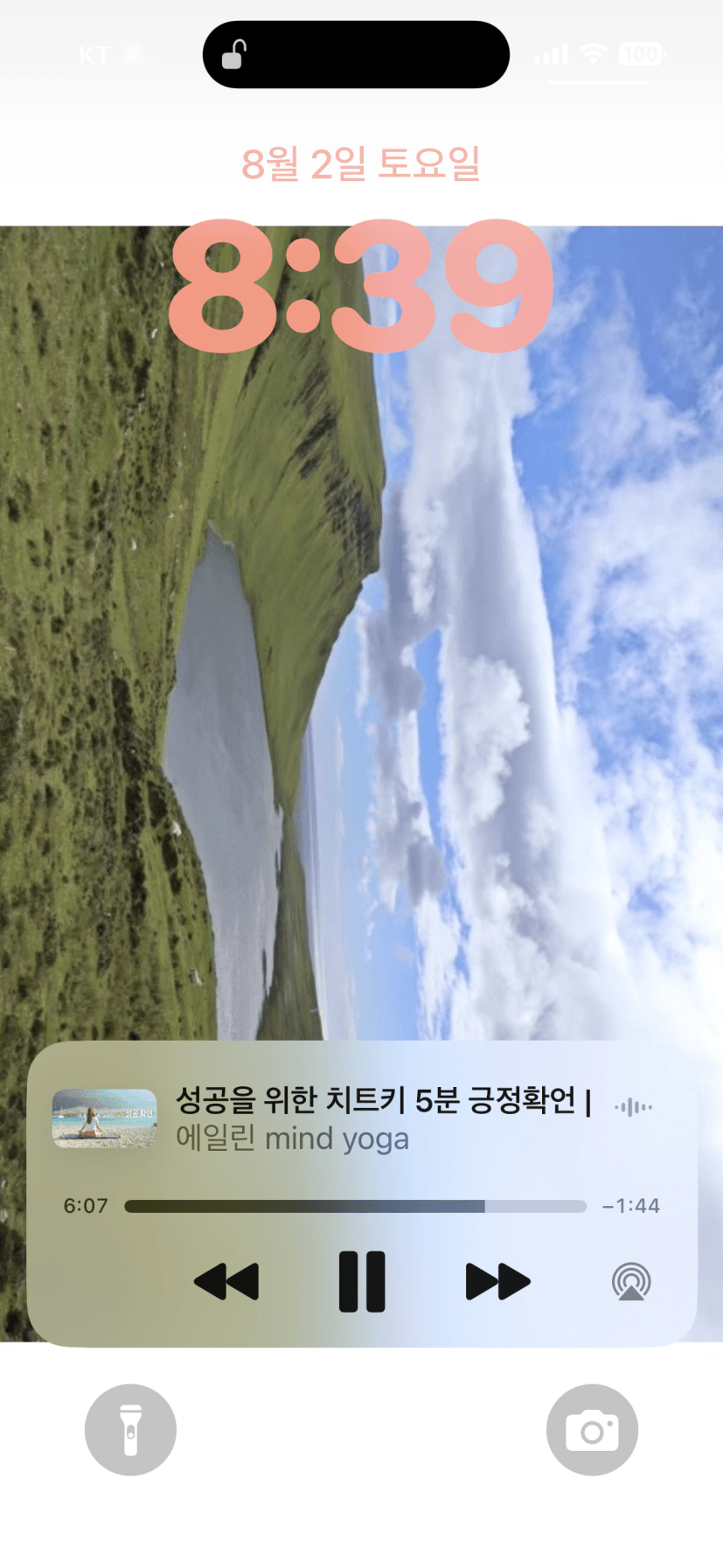Image resolution: width=723 pixels, height=1568 pixels.
Task: Tap the playback progress bar
Action: point(355,1206)
